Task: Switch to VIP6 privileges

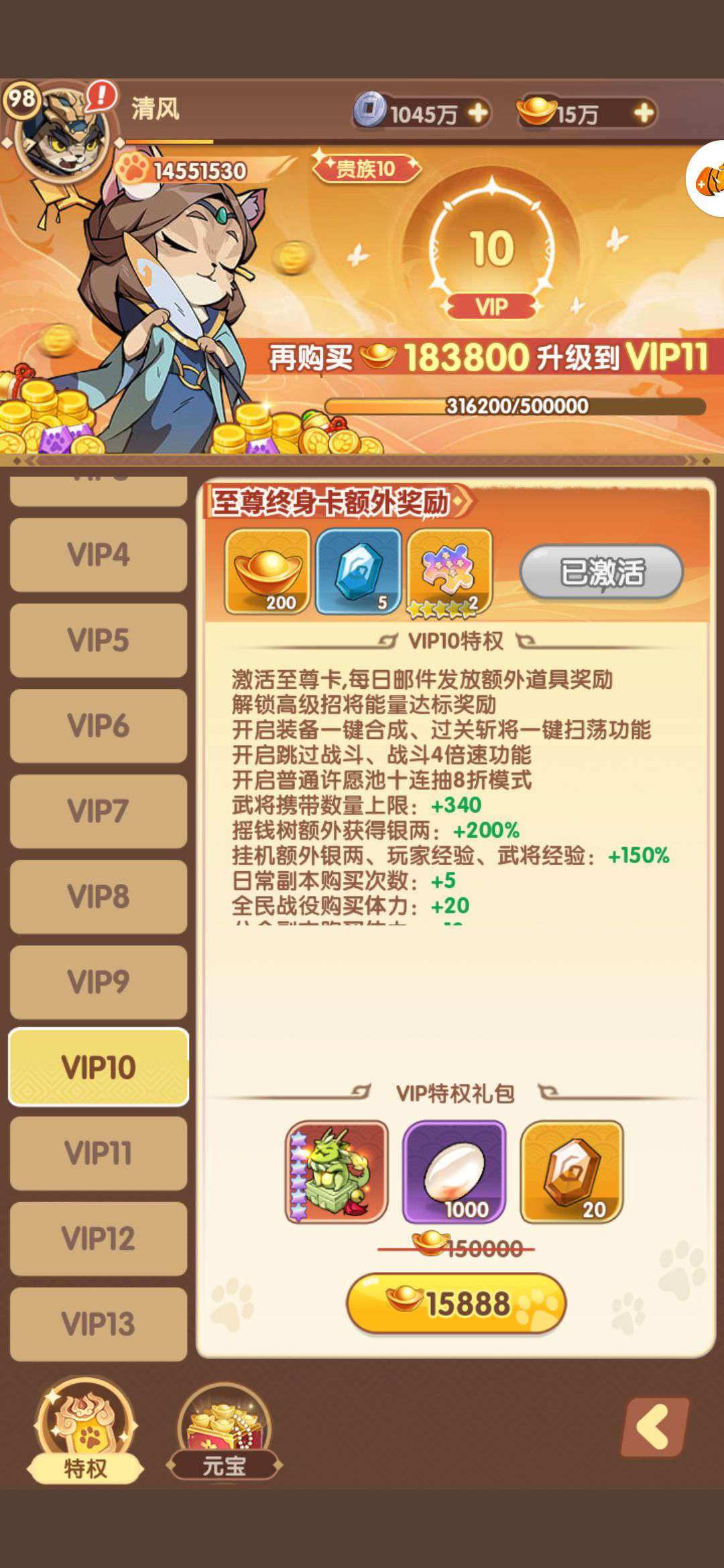Action: 99,726
